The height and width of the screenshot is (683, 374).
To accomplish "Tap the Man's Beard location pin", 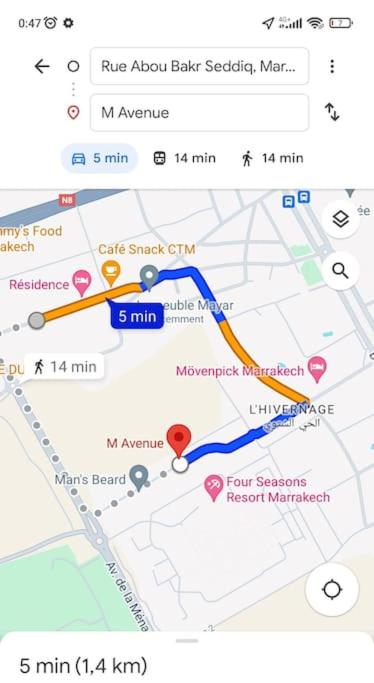I will coord(139,478).
